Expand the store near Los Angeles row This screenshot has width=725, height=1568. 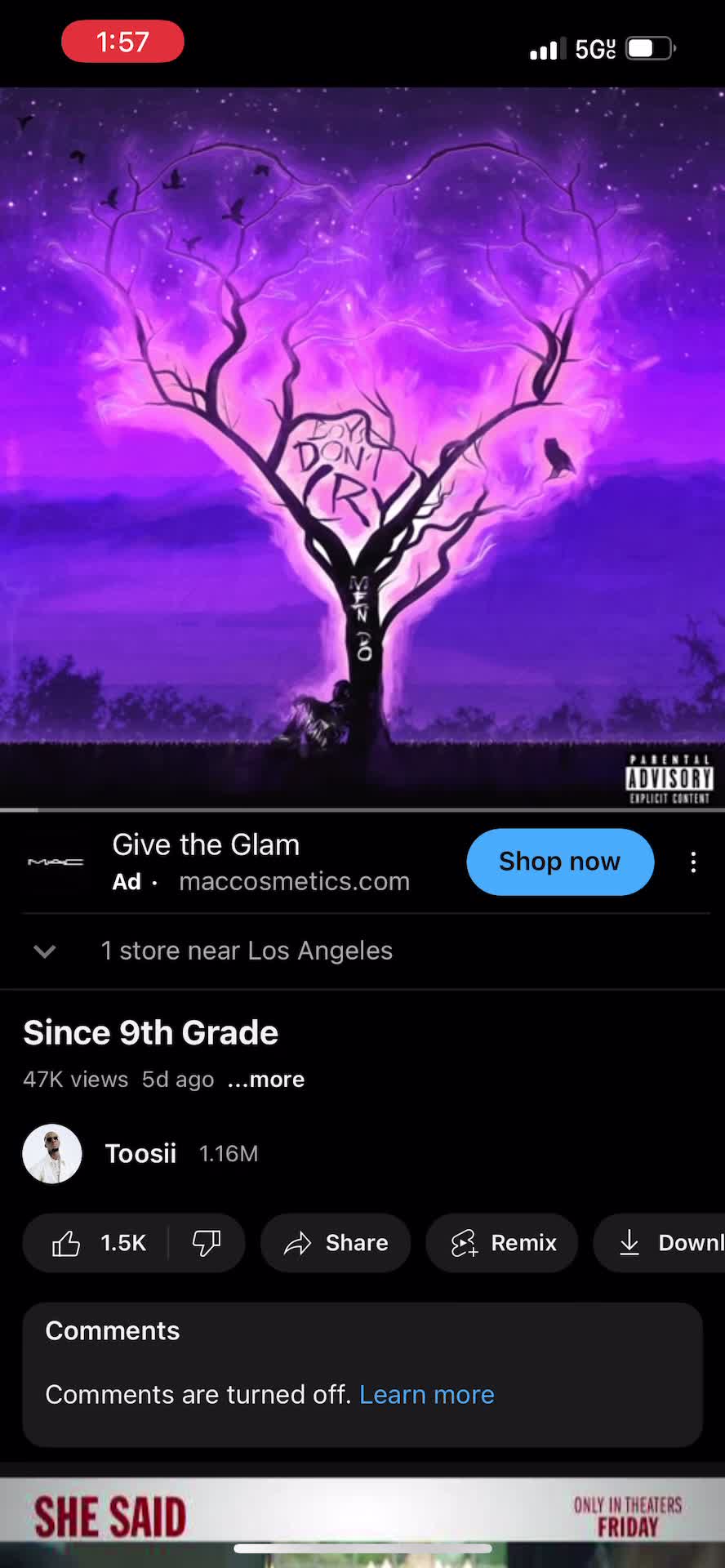(45, 951)
